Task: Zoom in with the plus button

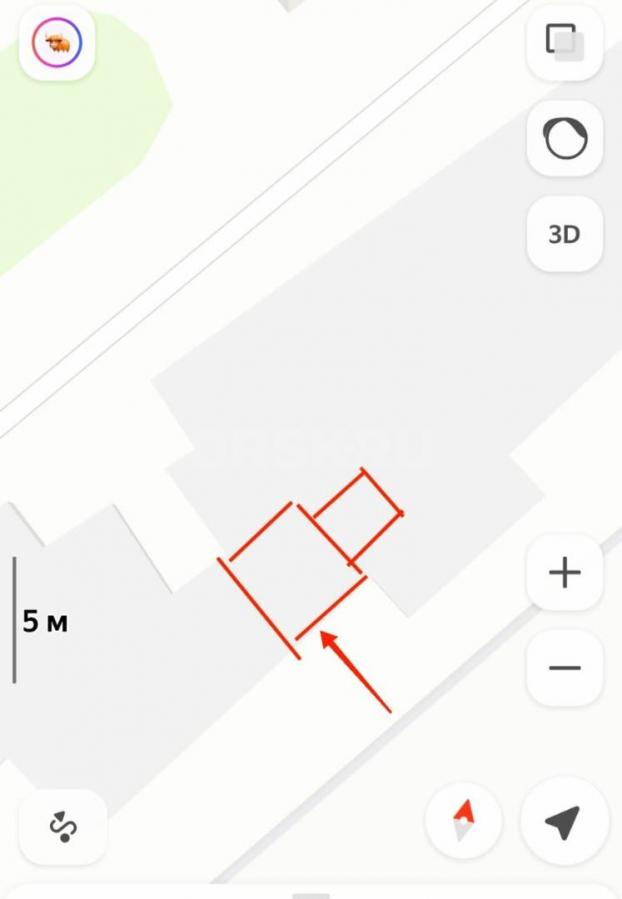Action: tap(564, 573)
